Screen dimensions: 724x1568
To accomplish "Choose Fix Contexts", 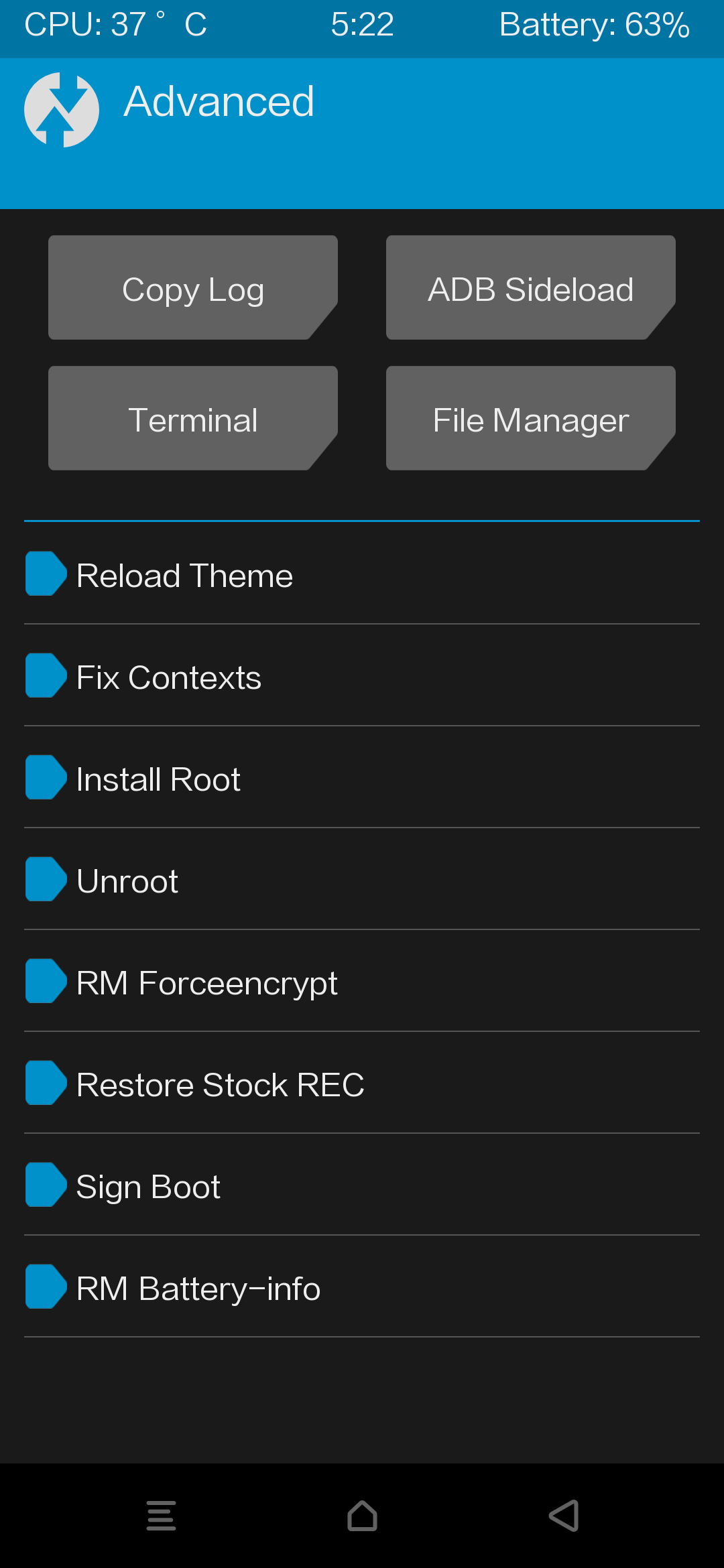I will pyautogui.click(x=362, y=675).
